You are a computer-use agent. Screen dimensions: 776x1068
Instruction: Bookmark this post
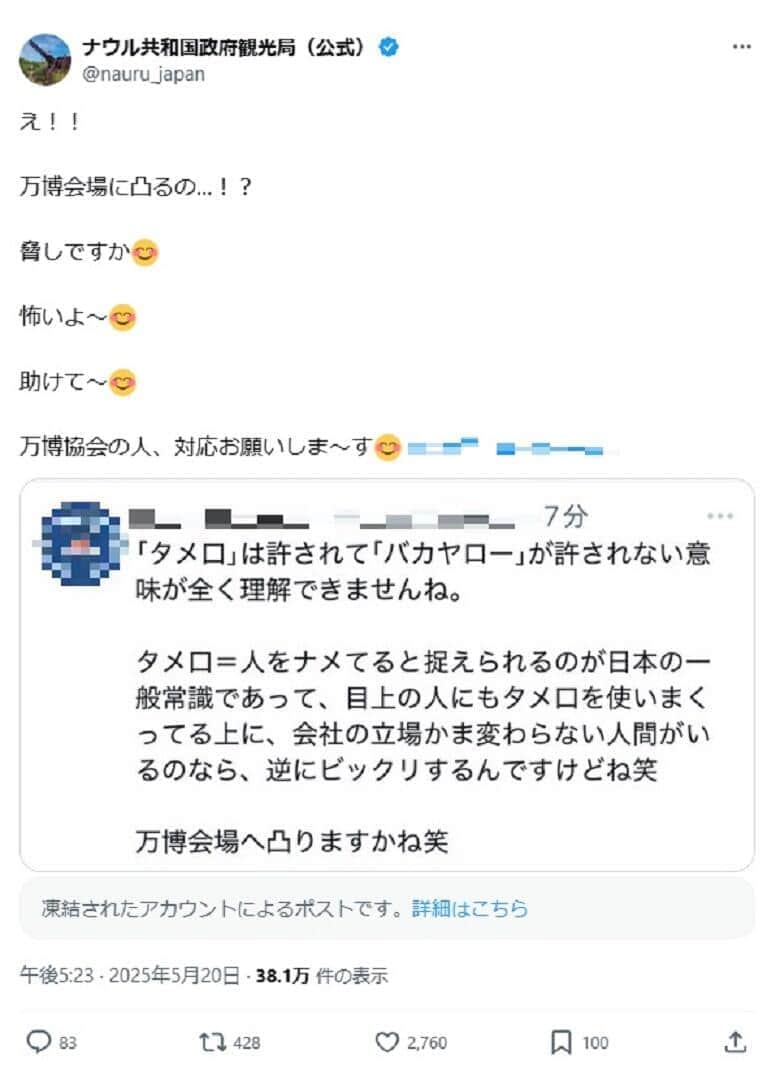[561, 1042]
